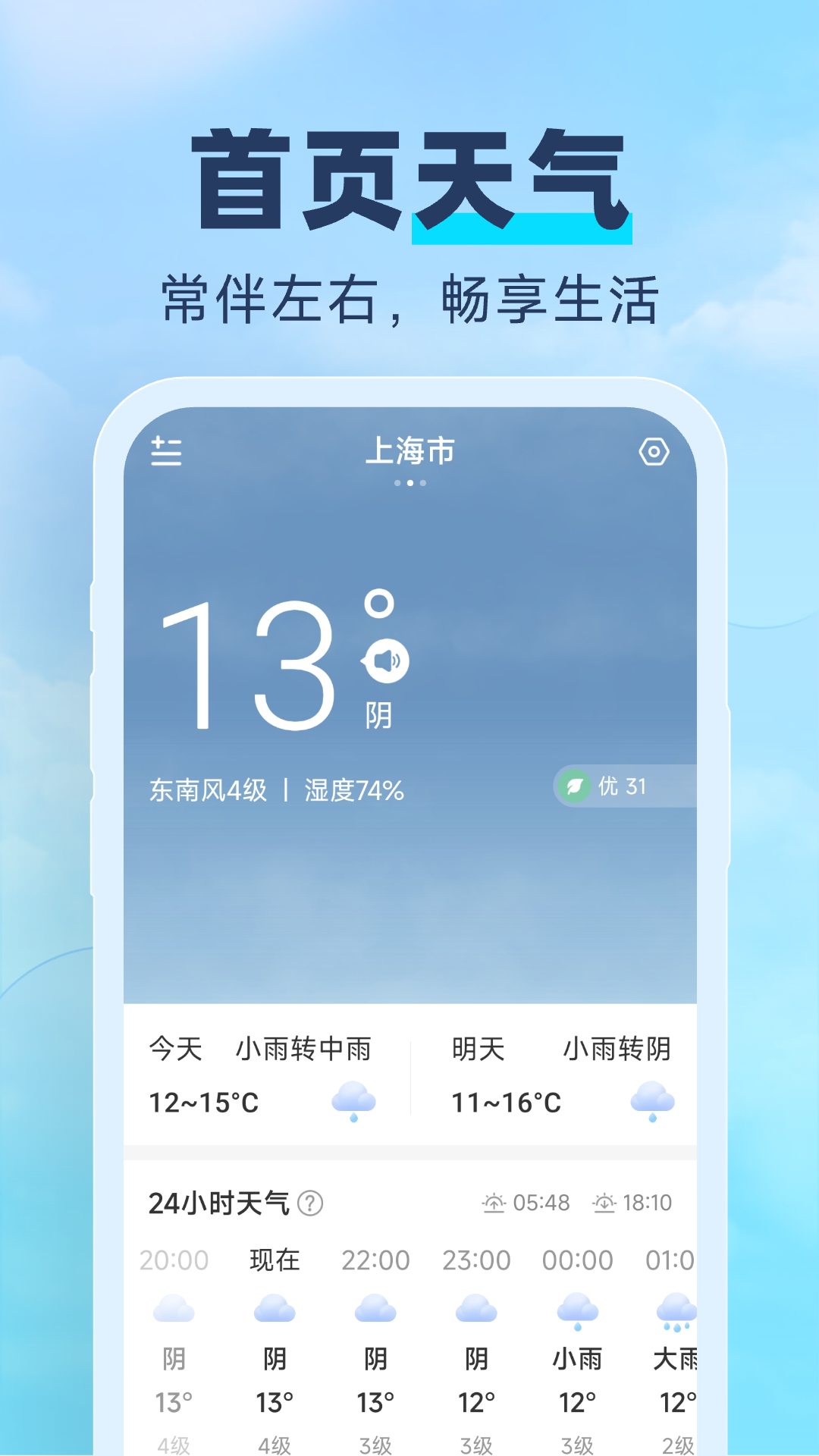Open settings via the gear icon

pos(654,451)
